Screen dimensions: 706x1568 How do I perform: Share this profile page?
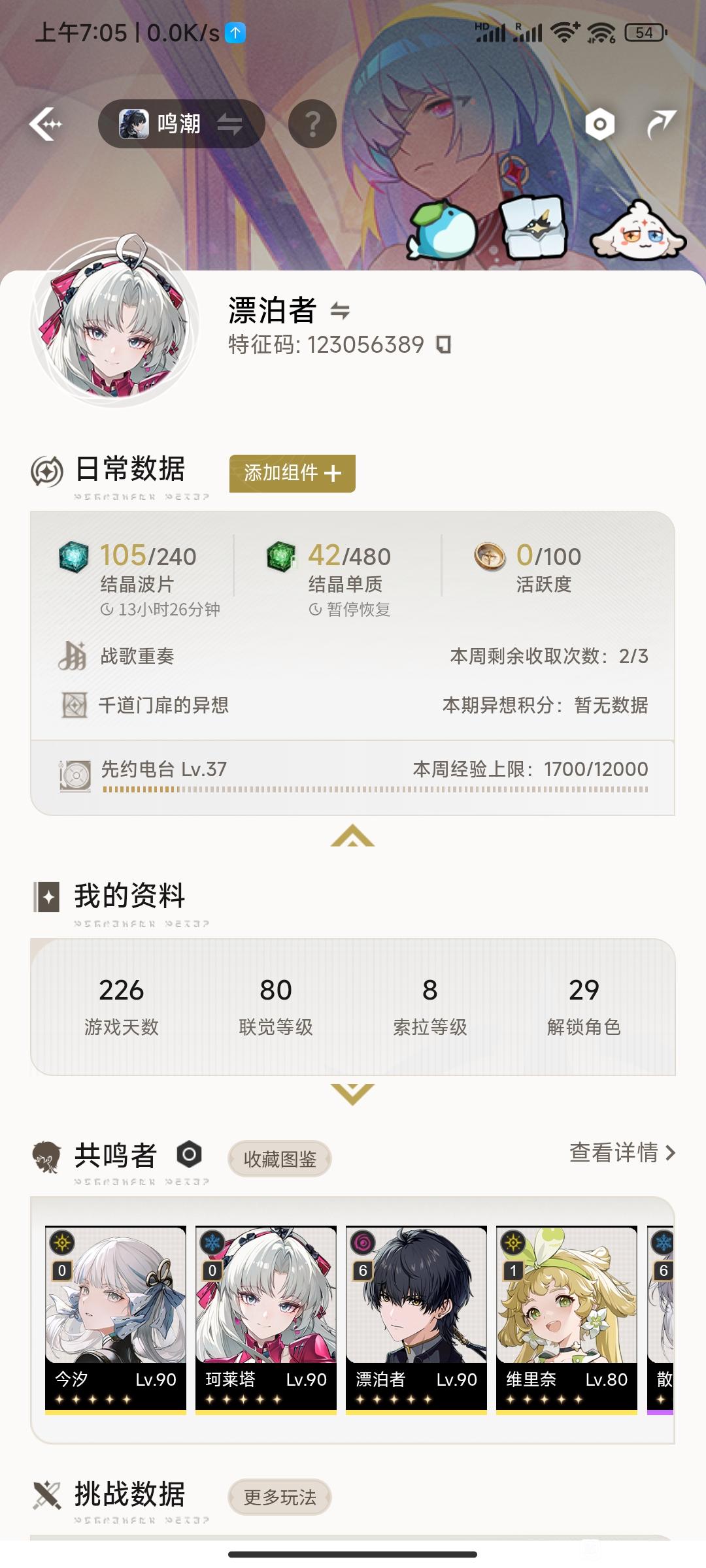(660, 124)
